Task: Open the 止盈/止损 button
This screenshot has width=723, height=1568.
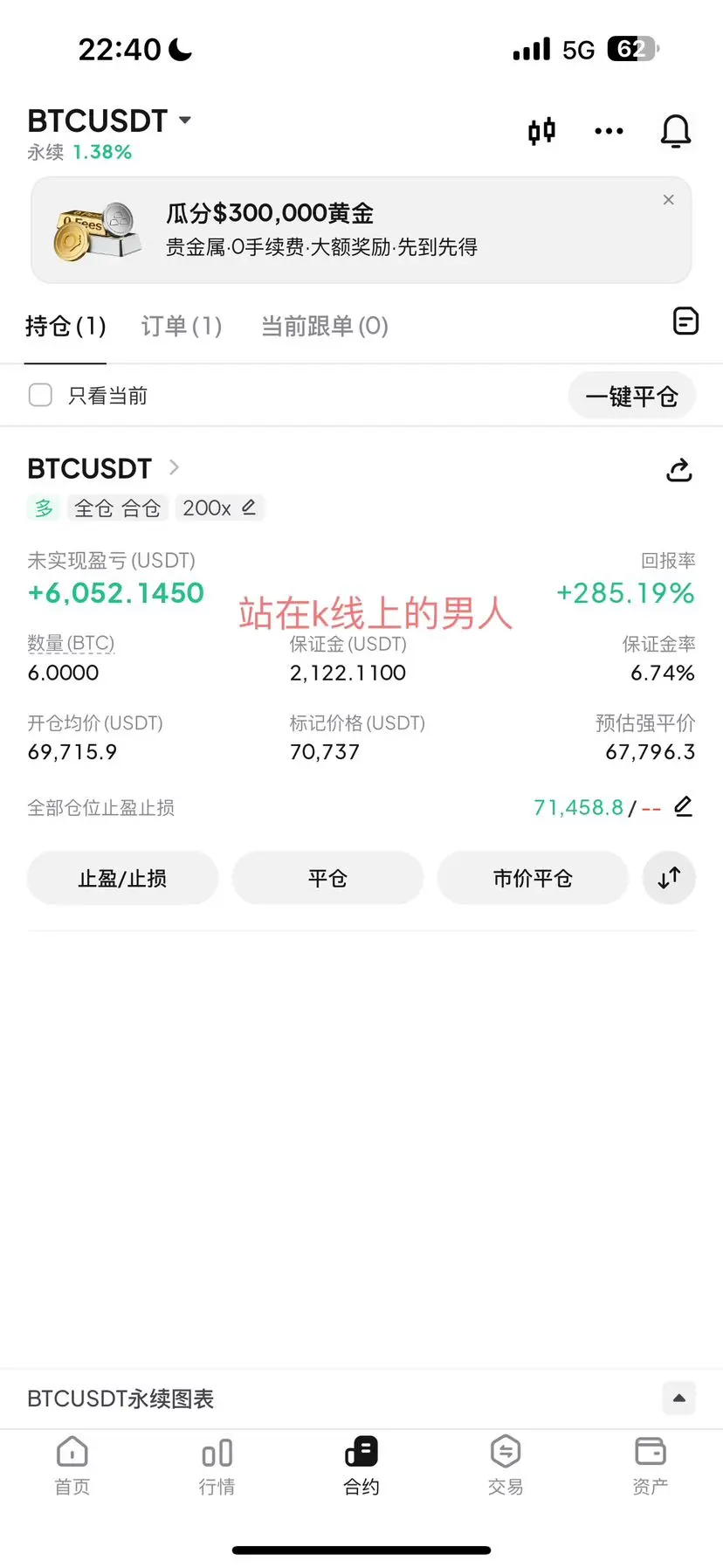Action: click(x=122, y=878)
